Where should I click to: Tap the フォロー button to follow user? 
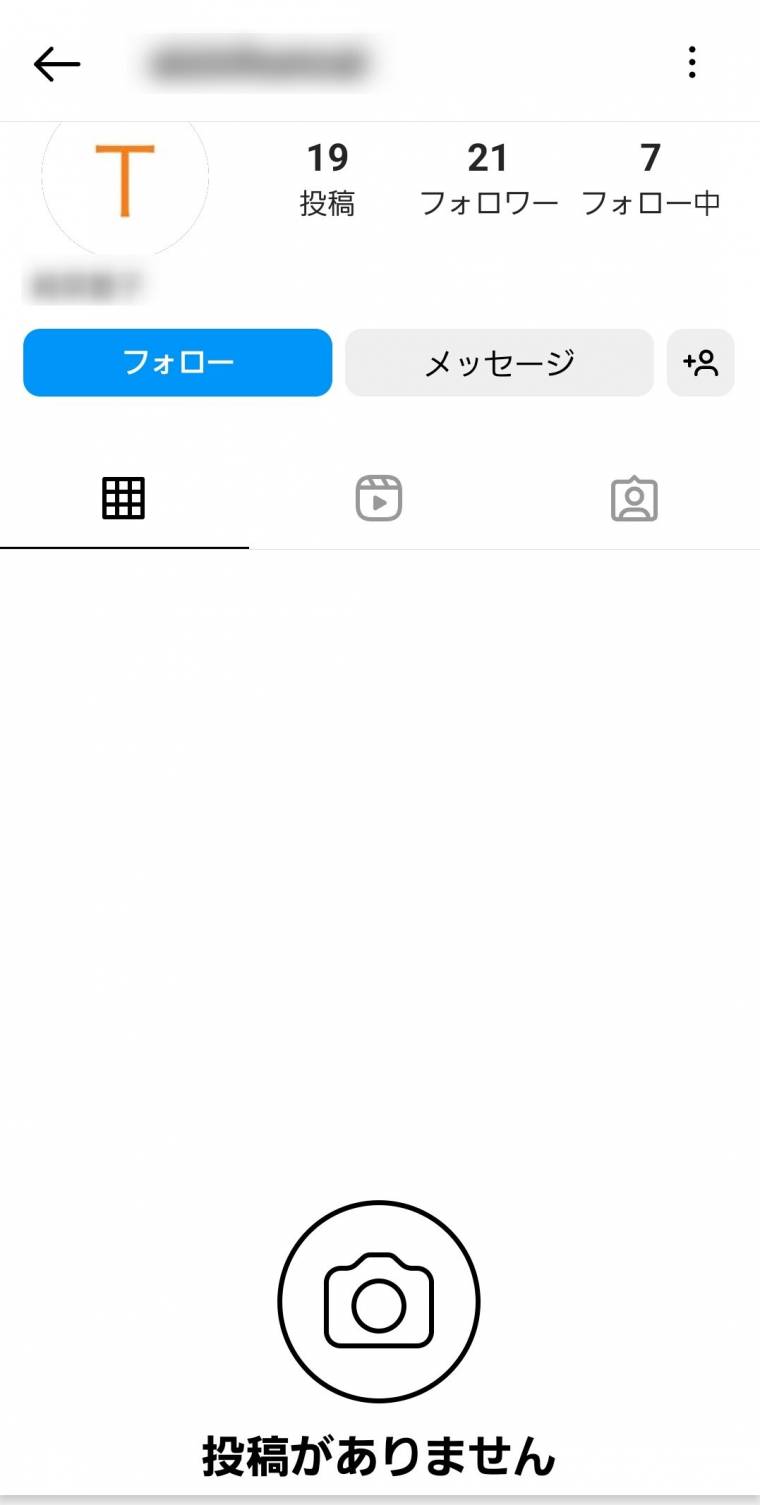(x=177, y=363)
